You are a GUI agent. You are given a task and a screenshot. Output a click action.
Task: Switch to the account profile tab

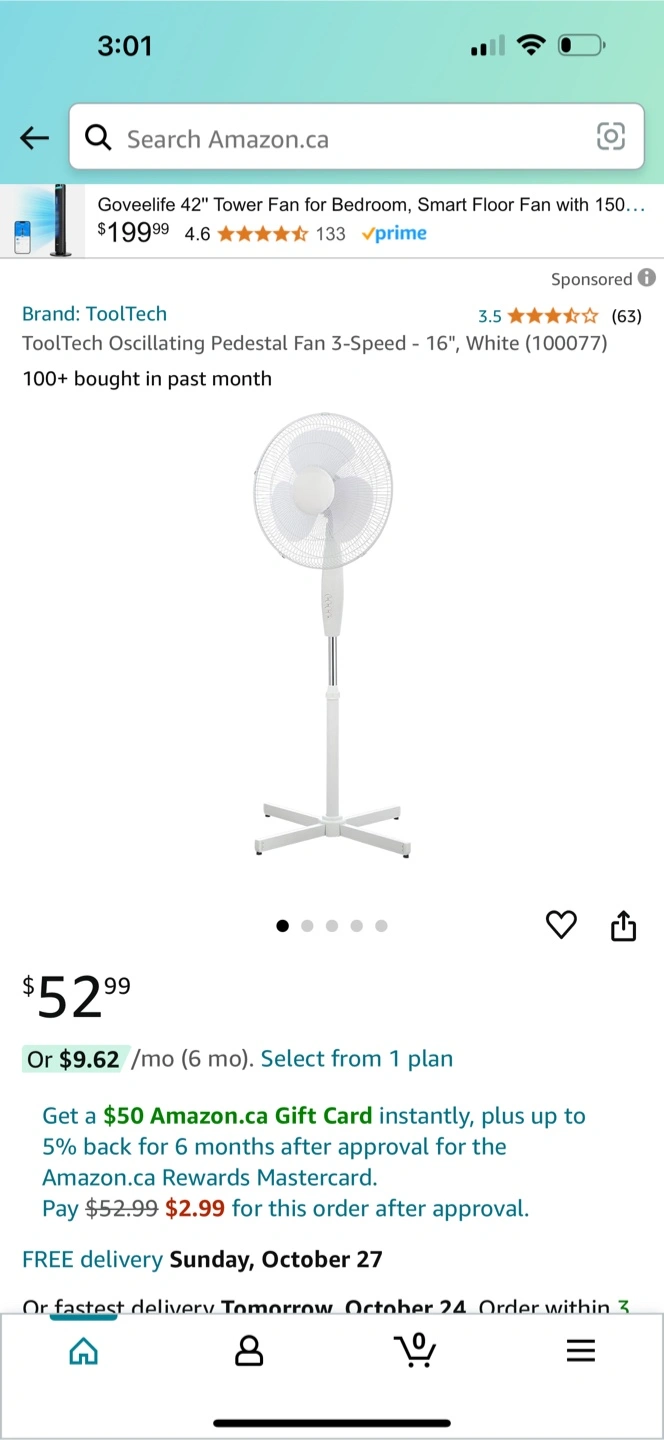click(248, 1352)
